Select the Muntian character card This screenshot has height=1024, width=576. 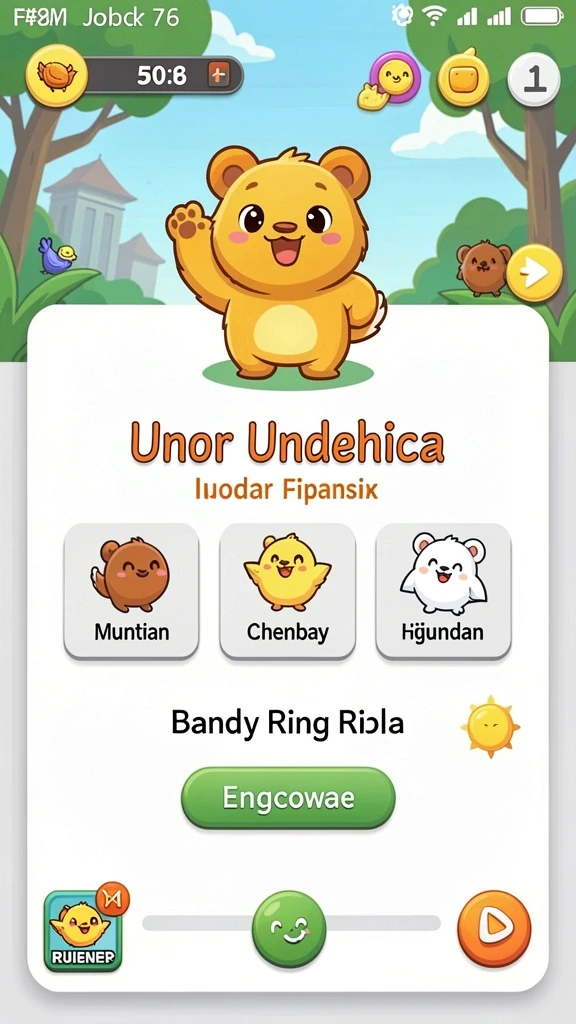pos(131,590)
